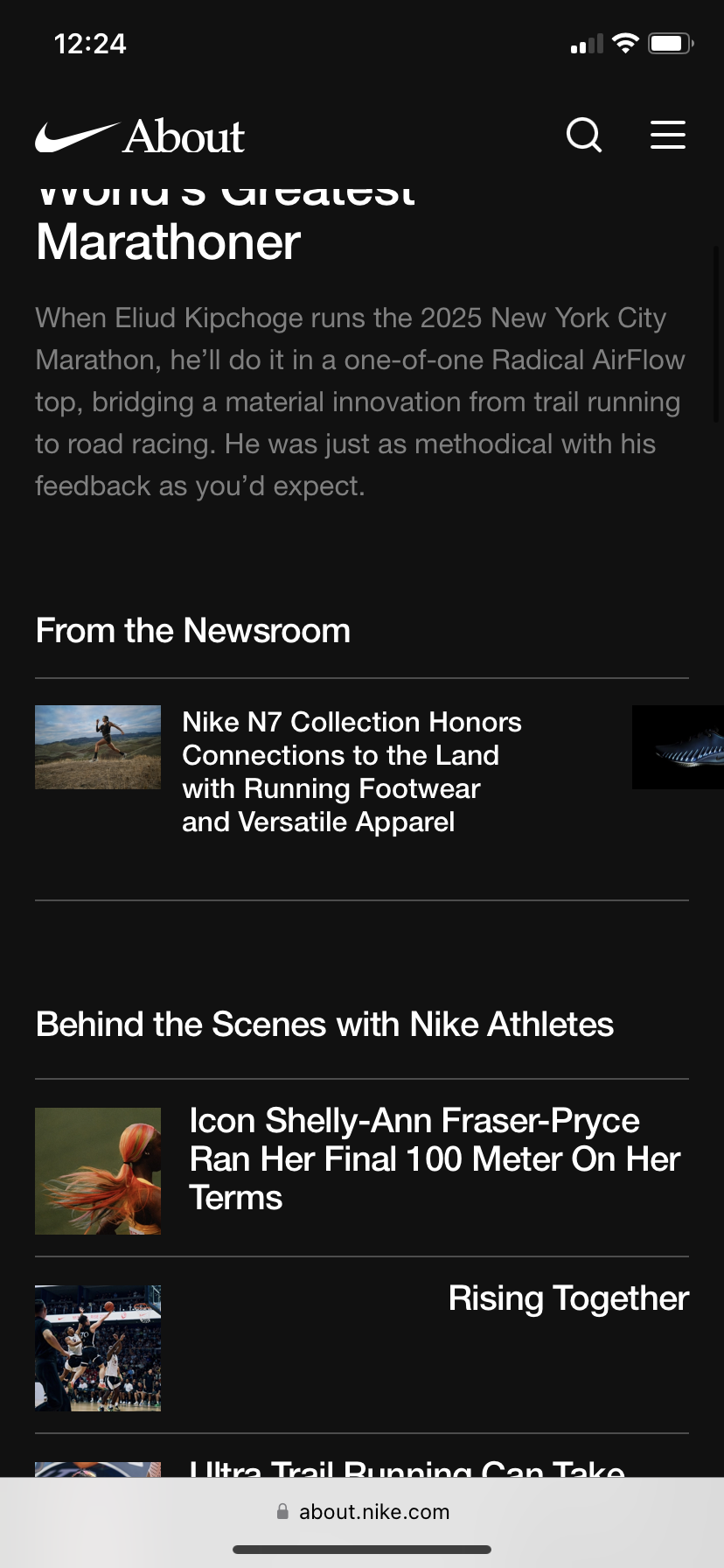The image size is (724, 1568).
Task: Select the Rising Together article
Action: pyautogui.click(x=567, y=1298)
